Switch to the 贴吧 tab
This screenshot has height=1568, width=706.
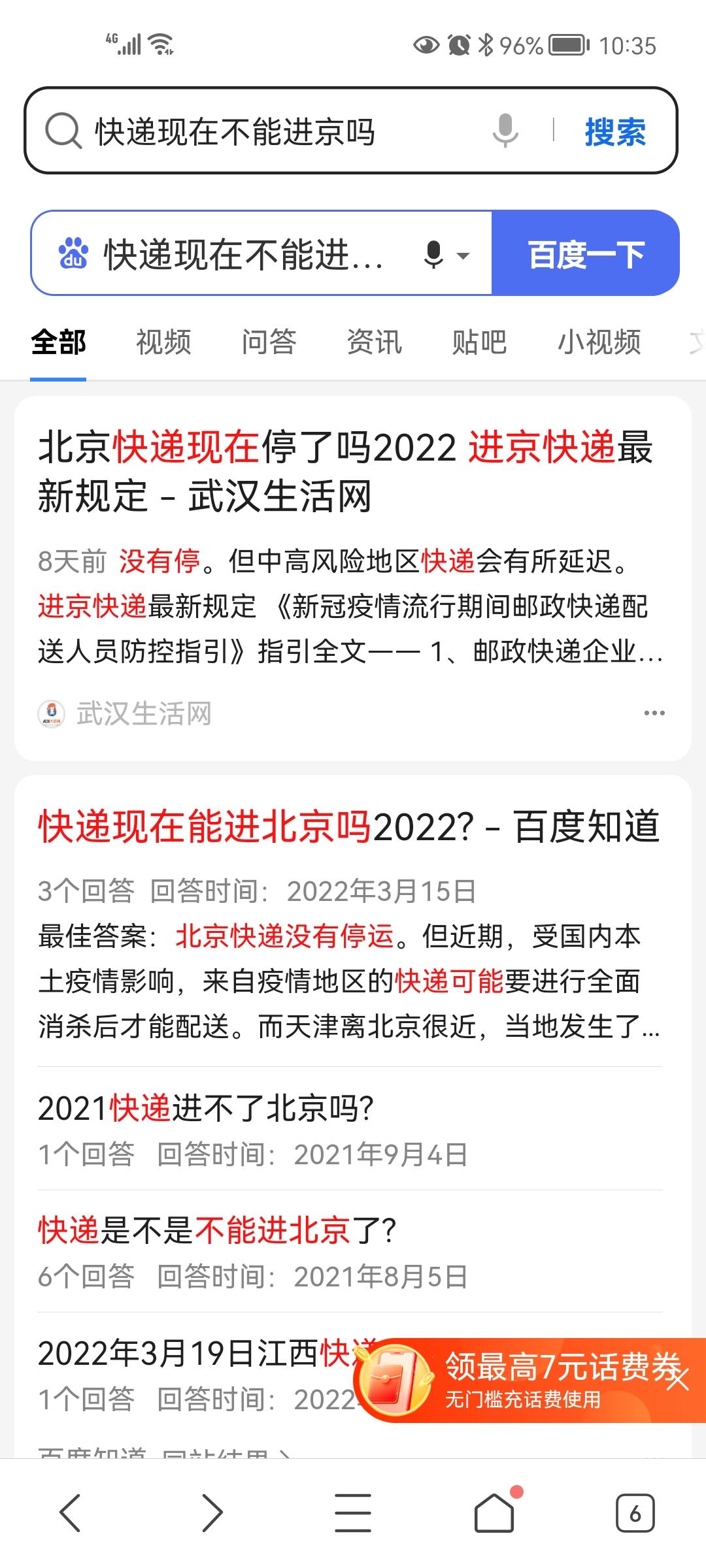pyautogui.click(x=479, y=342)
